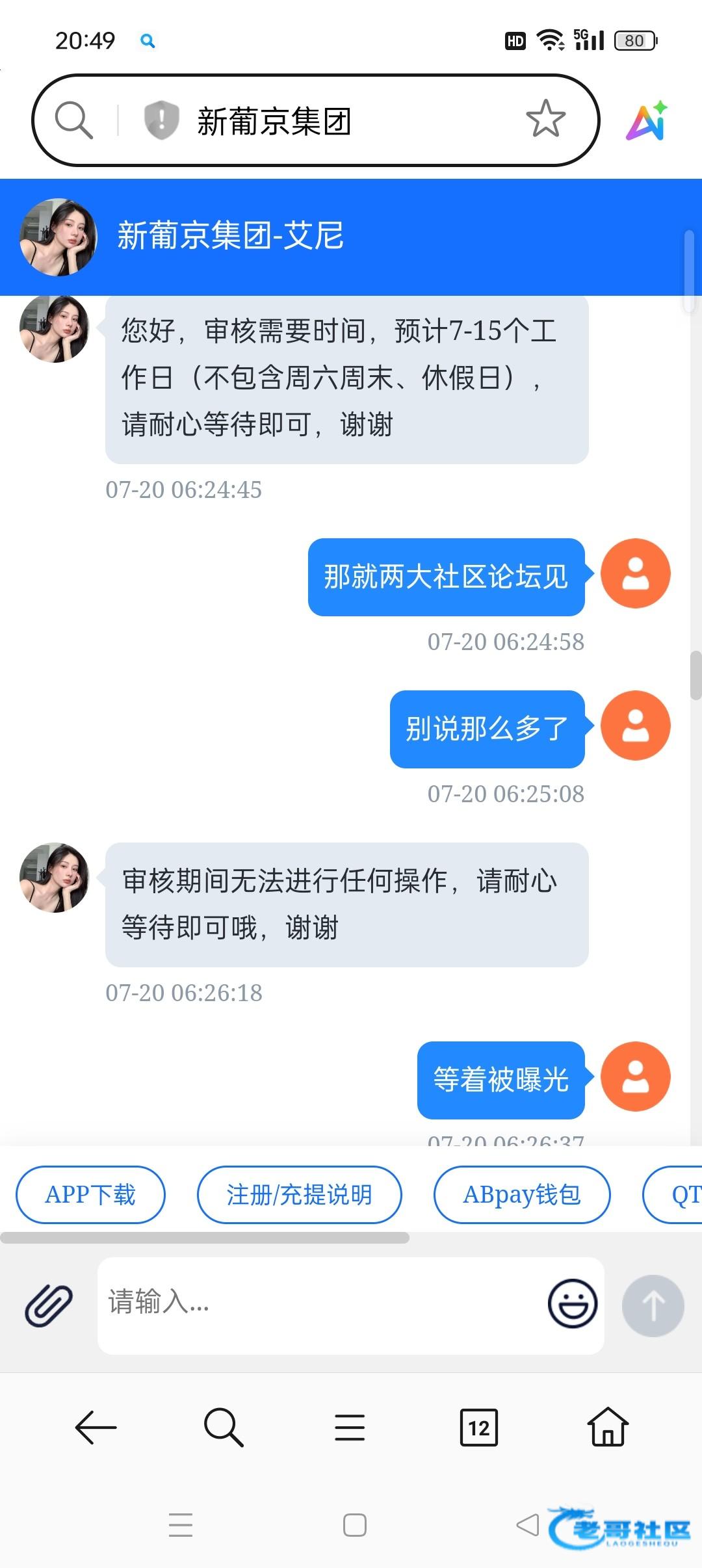Tap the system home square button
This screenshot has width=702, height=1568.
(355, 1525)
